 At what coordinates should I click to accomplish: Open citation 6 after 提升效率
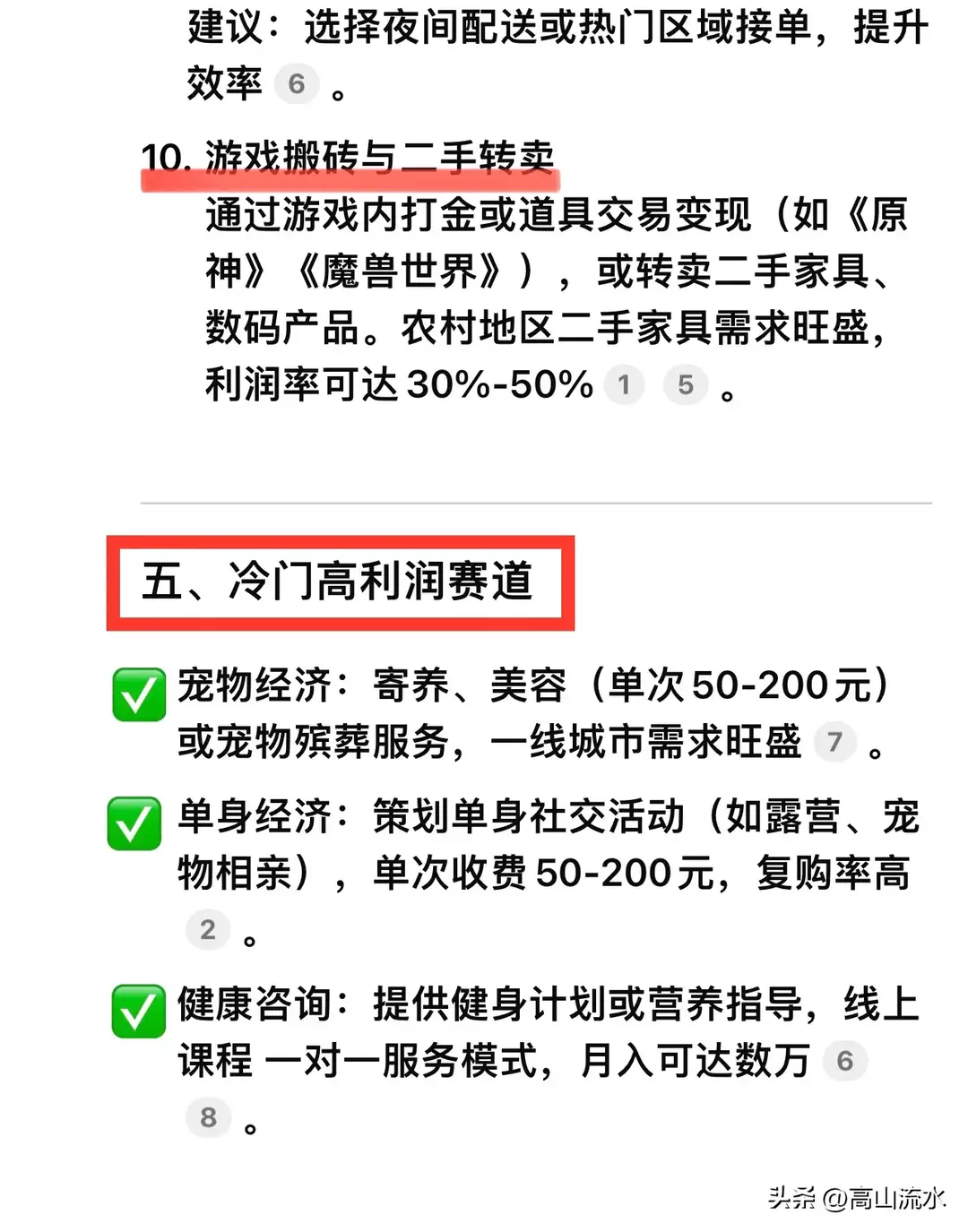(297, 84)
